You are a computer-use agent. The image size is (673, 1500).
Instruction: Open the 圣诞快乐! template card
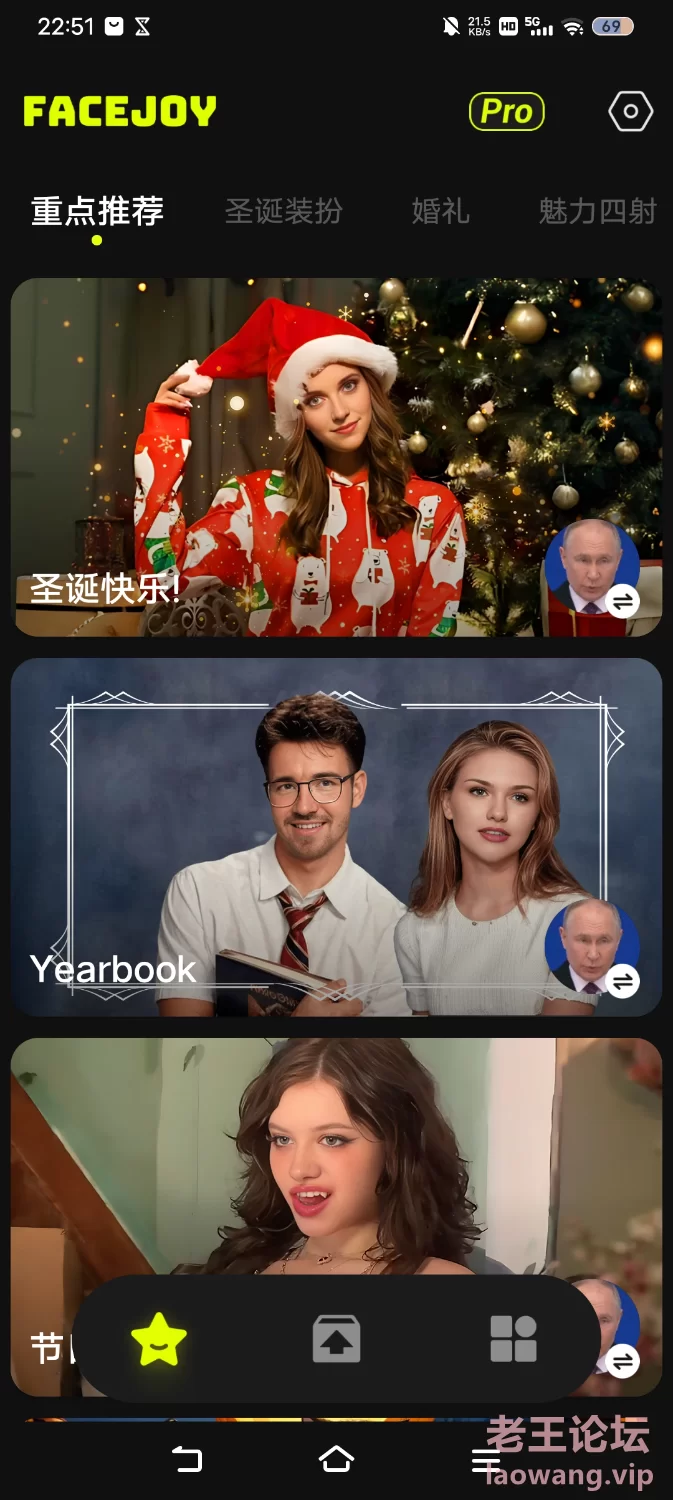pyautogui.click(x=336, y=457)
